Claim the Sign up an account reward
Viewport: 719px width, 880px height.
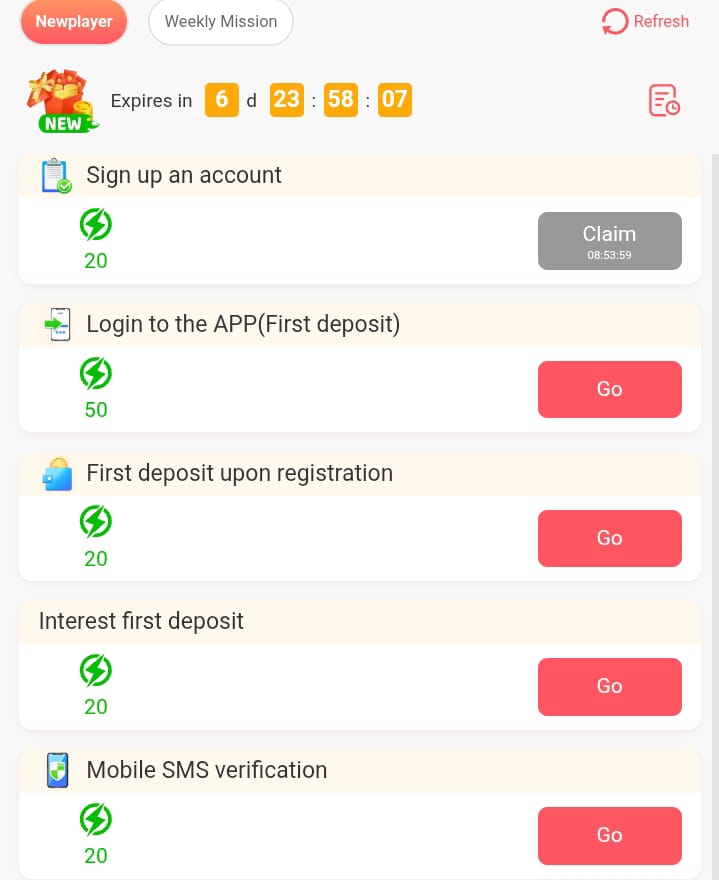pos(609,241)
